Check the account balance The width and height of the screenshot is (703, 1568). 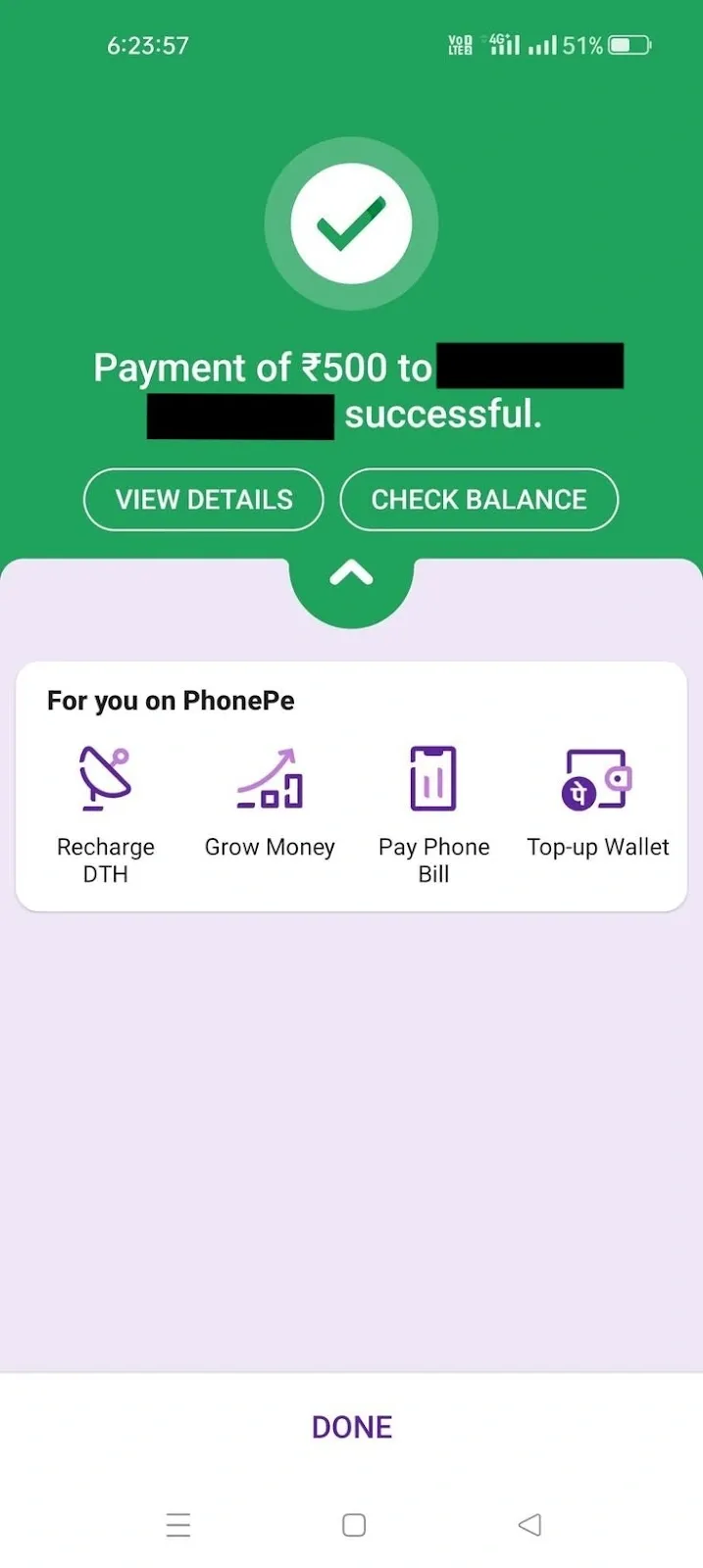[478, 500]
